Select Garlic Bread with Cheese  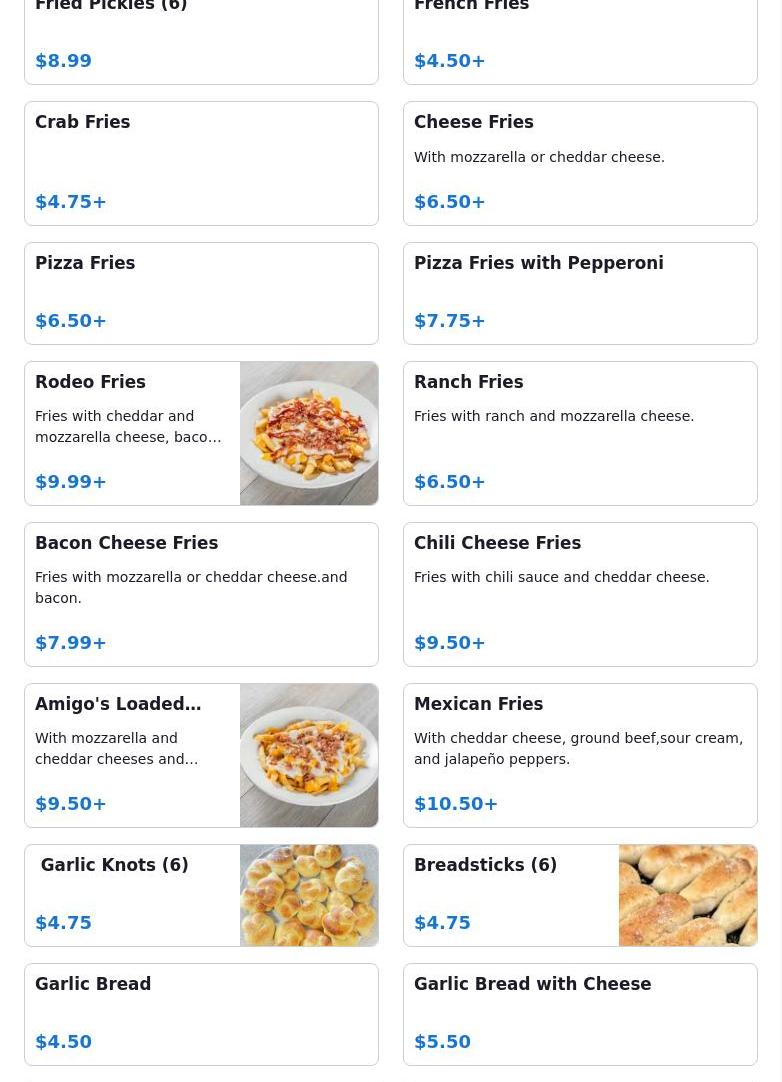click(x=580, y=1014)
